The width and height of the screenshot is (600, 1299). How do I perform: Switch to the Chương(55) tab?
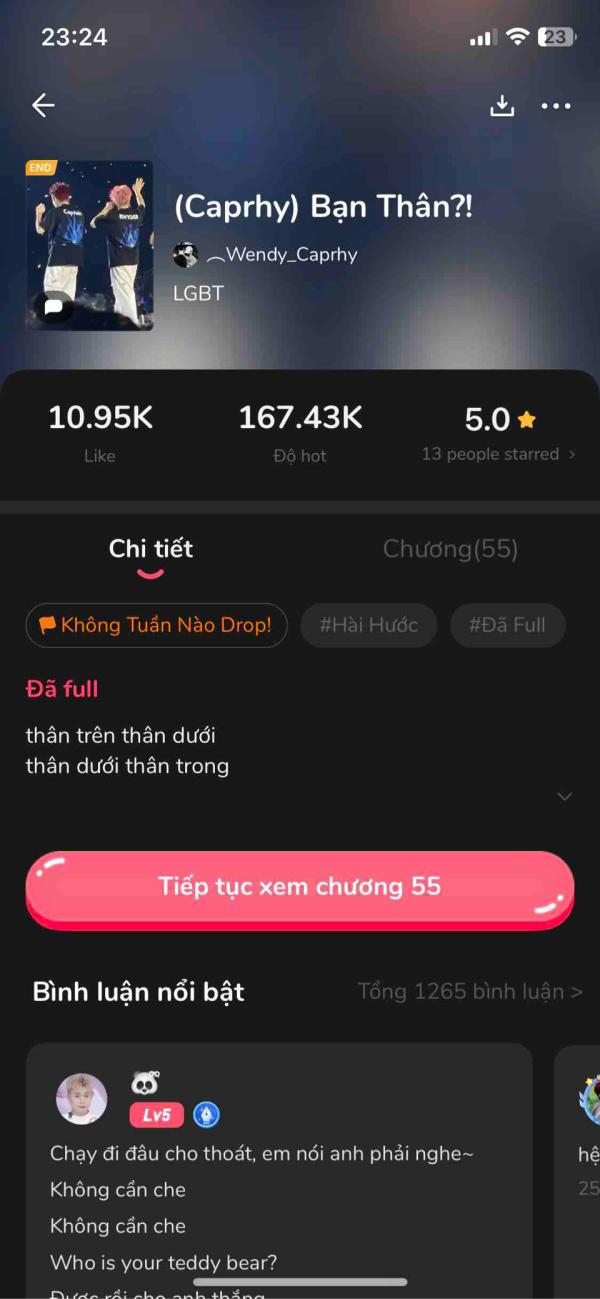[x=450, y=549]
